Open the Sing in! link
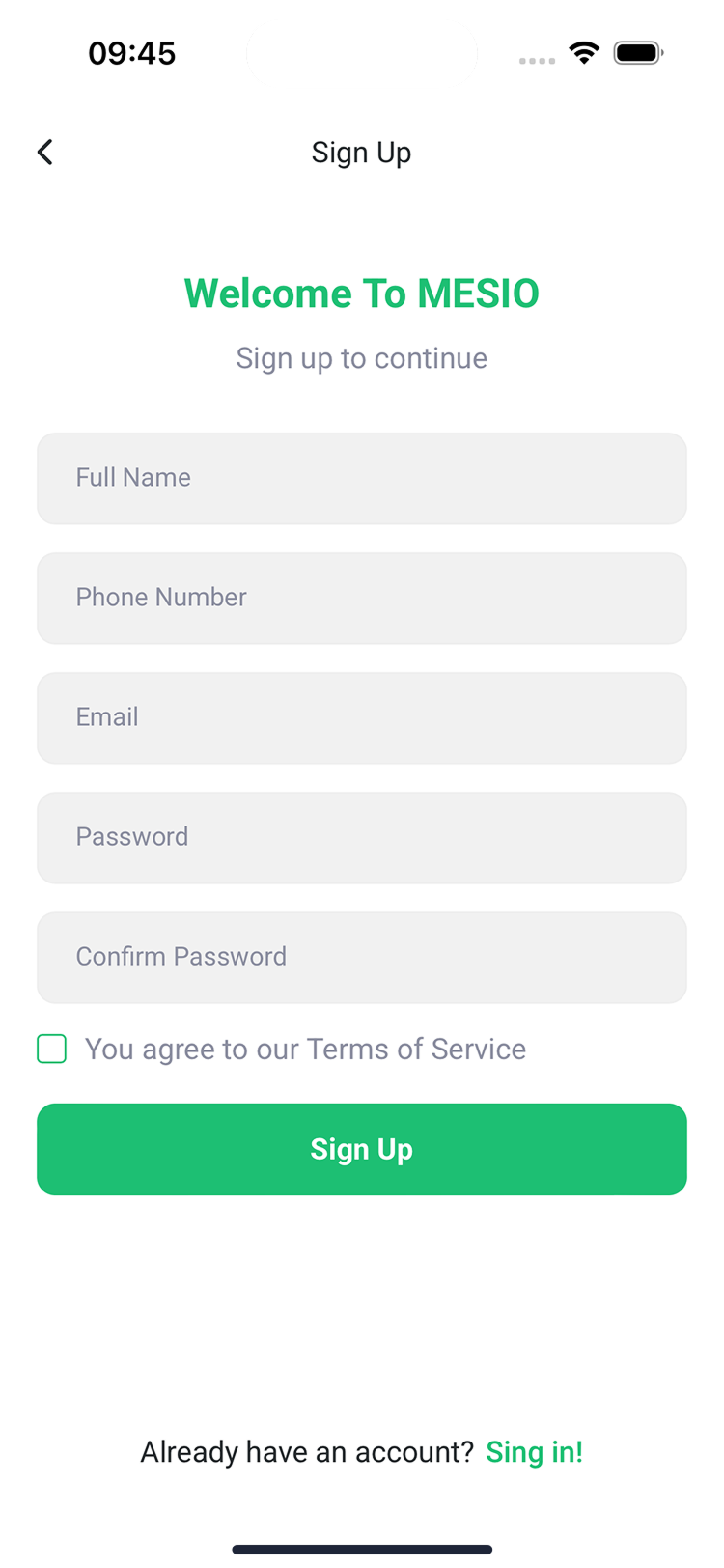Screen dimensions: 724x1568 (x=534, y=1452)
